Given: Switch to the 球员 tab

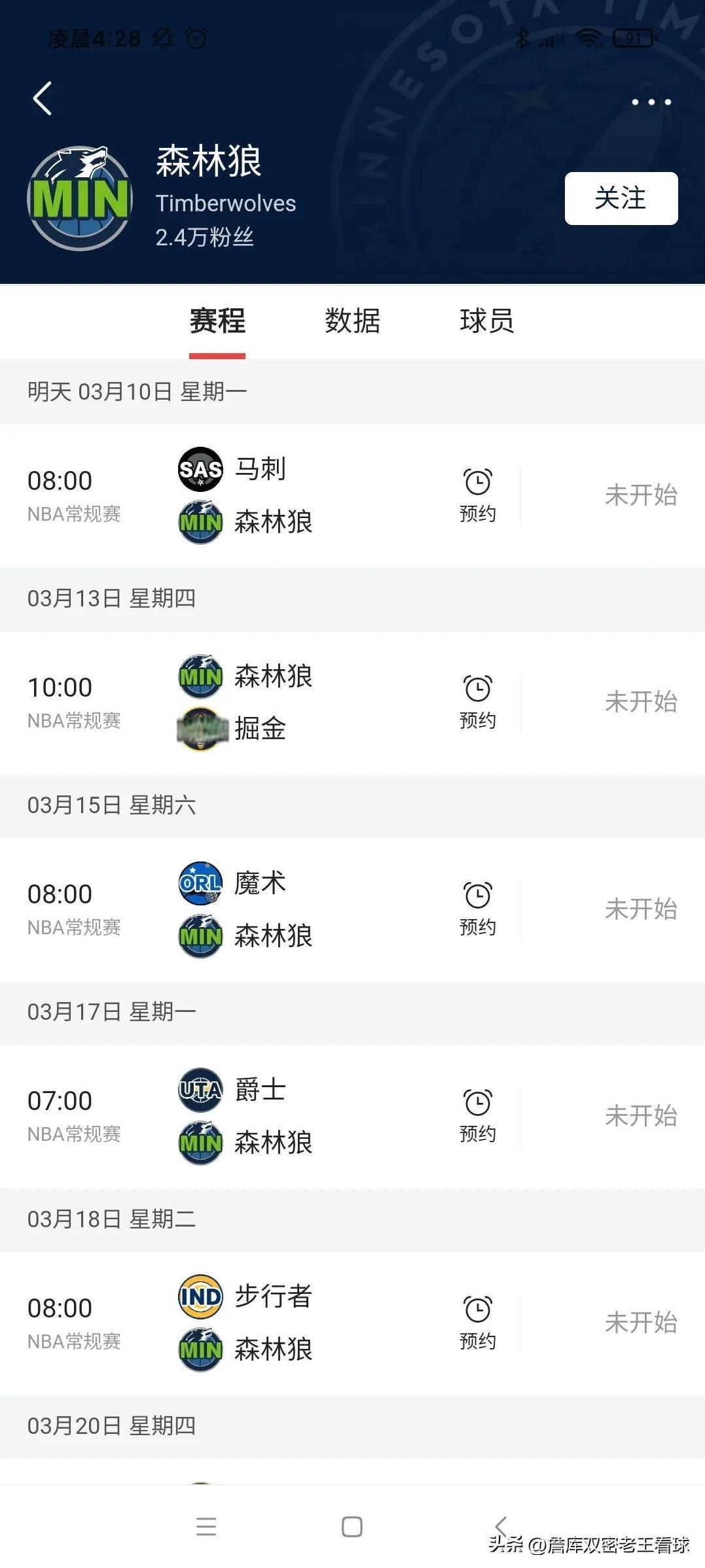Looking at the screenshot, I should click(486, 321).
